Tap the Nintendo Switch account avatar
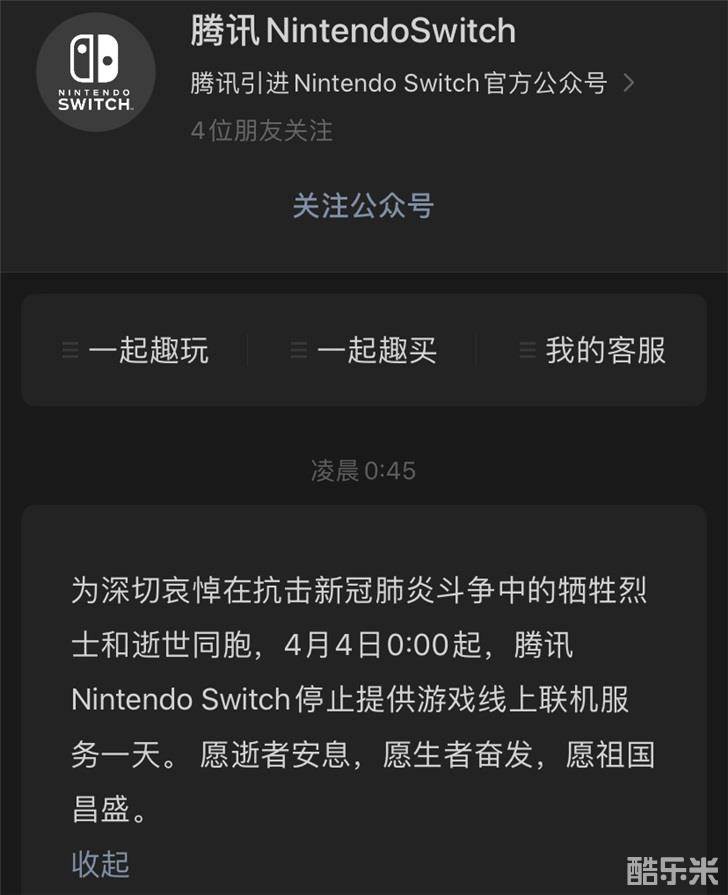This screenshot has height=895, width=728. coord(95,72)
